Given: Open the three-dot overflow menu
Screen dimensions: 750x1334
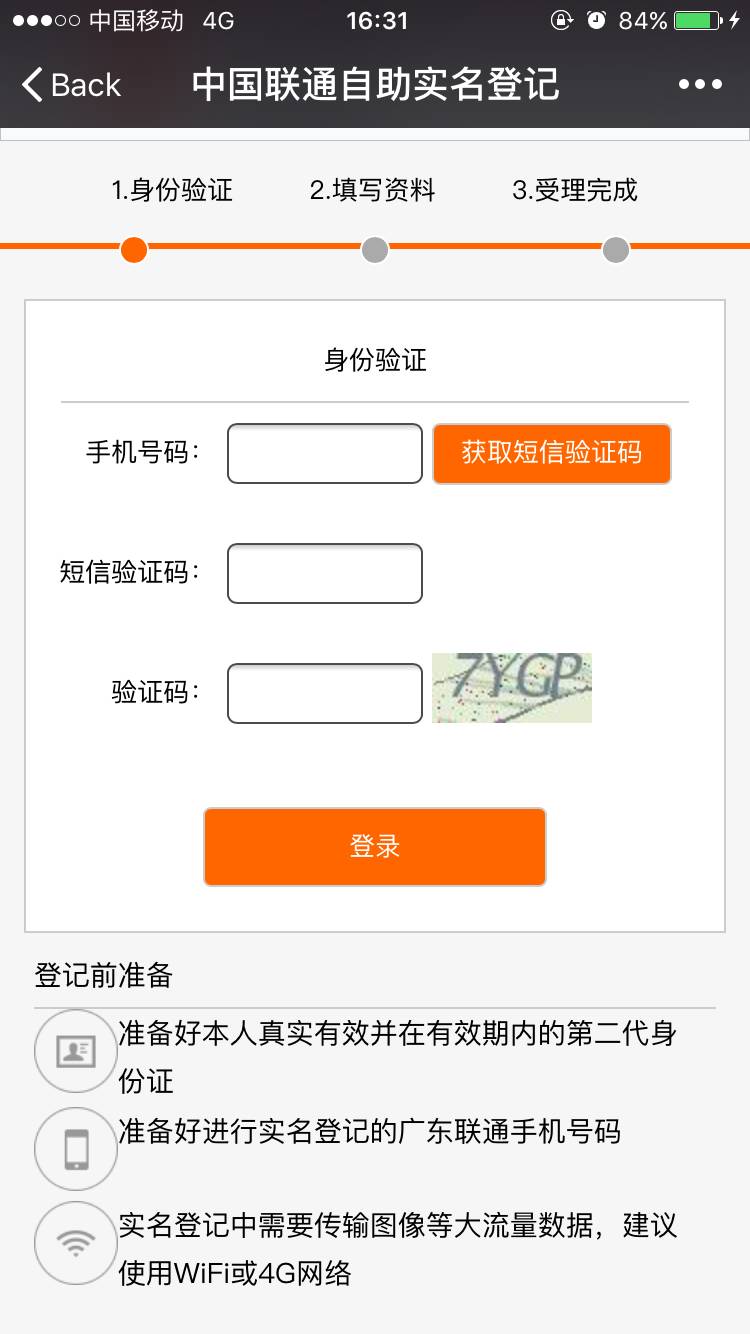Looking at the screenshot, I should point(700,85).
